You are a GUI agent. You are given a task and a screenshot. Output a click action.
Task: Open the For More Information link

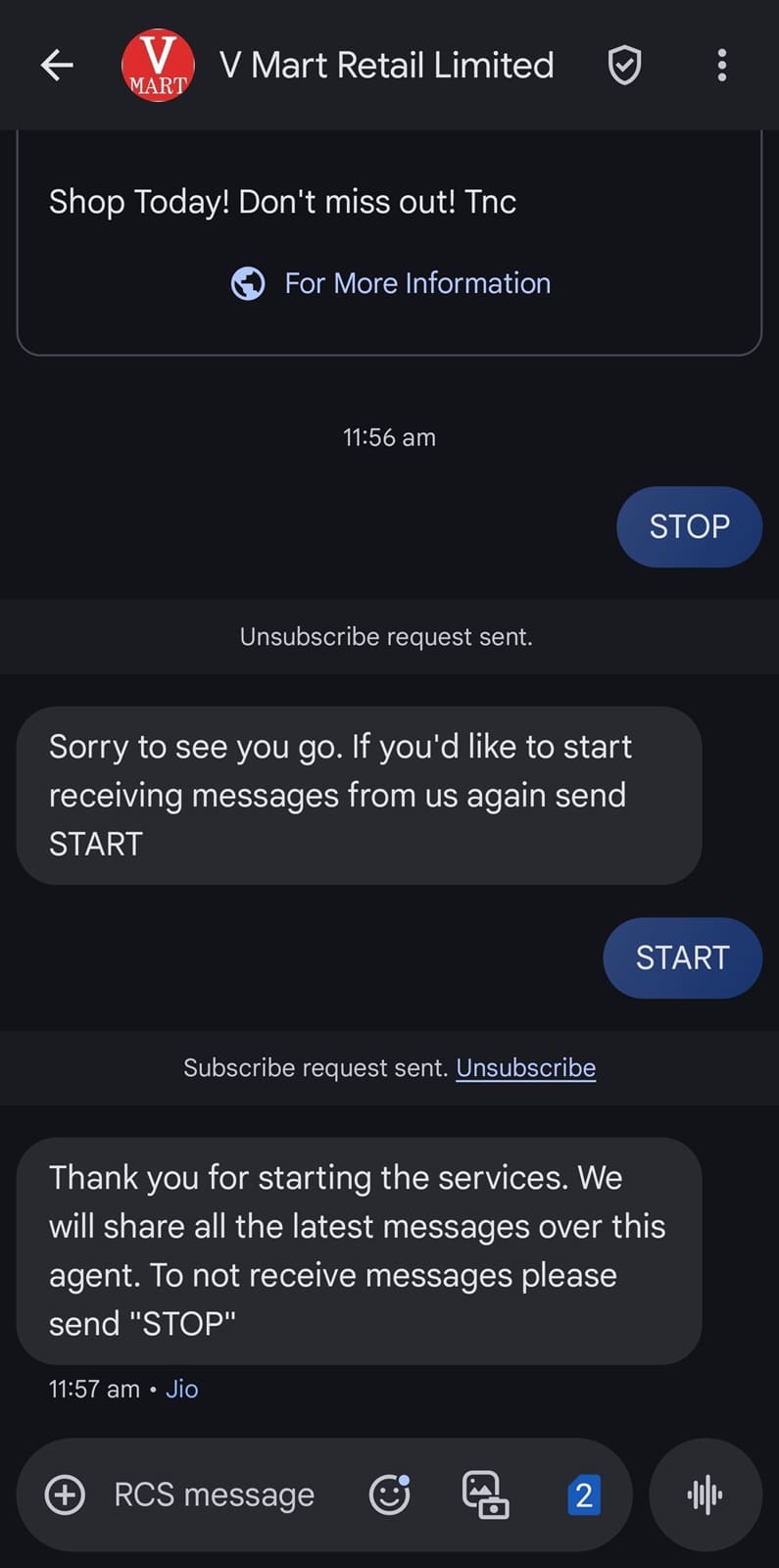390,283
